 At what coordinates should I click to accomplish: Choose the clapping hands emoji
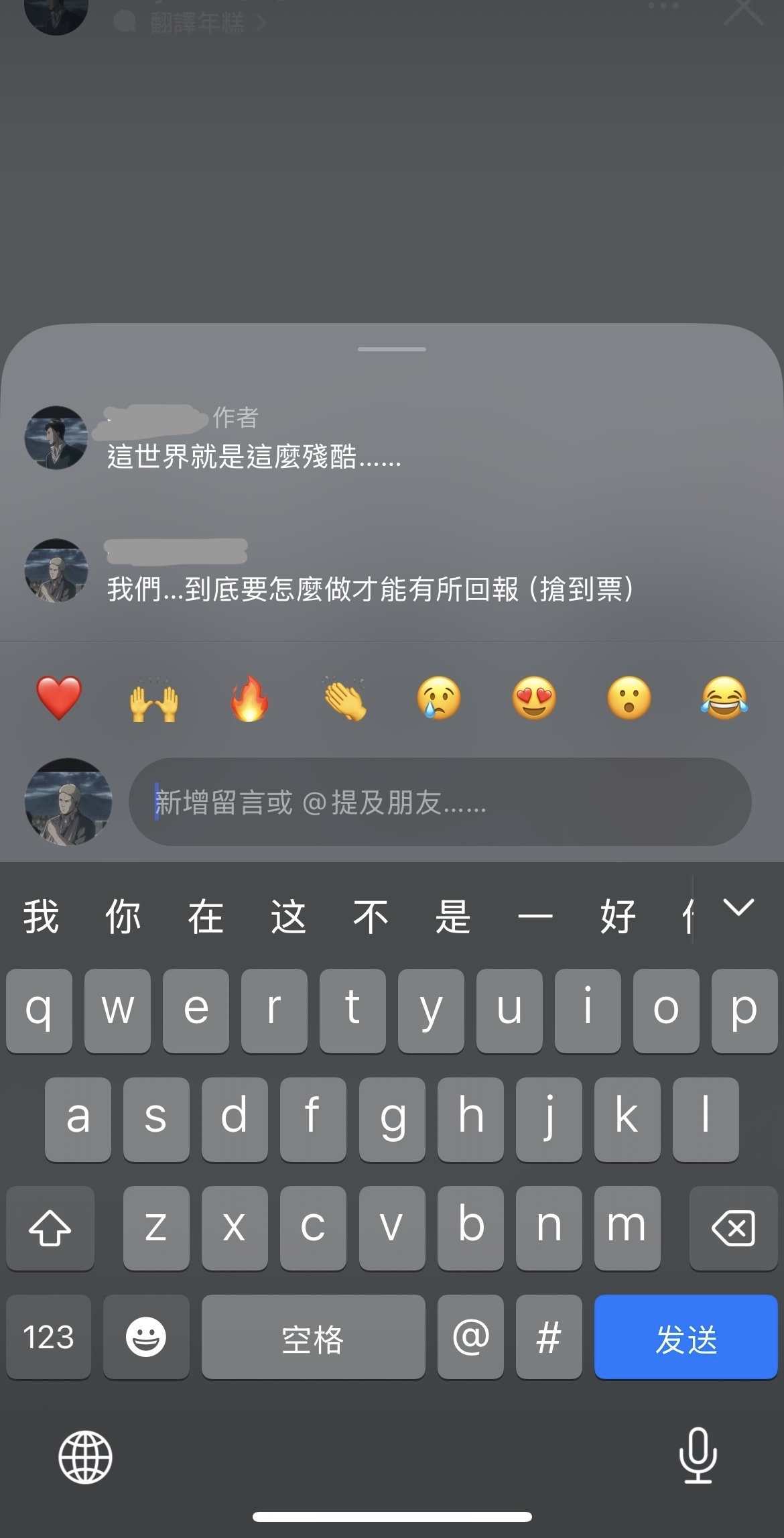pos(344,698)
